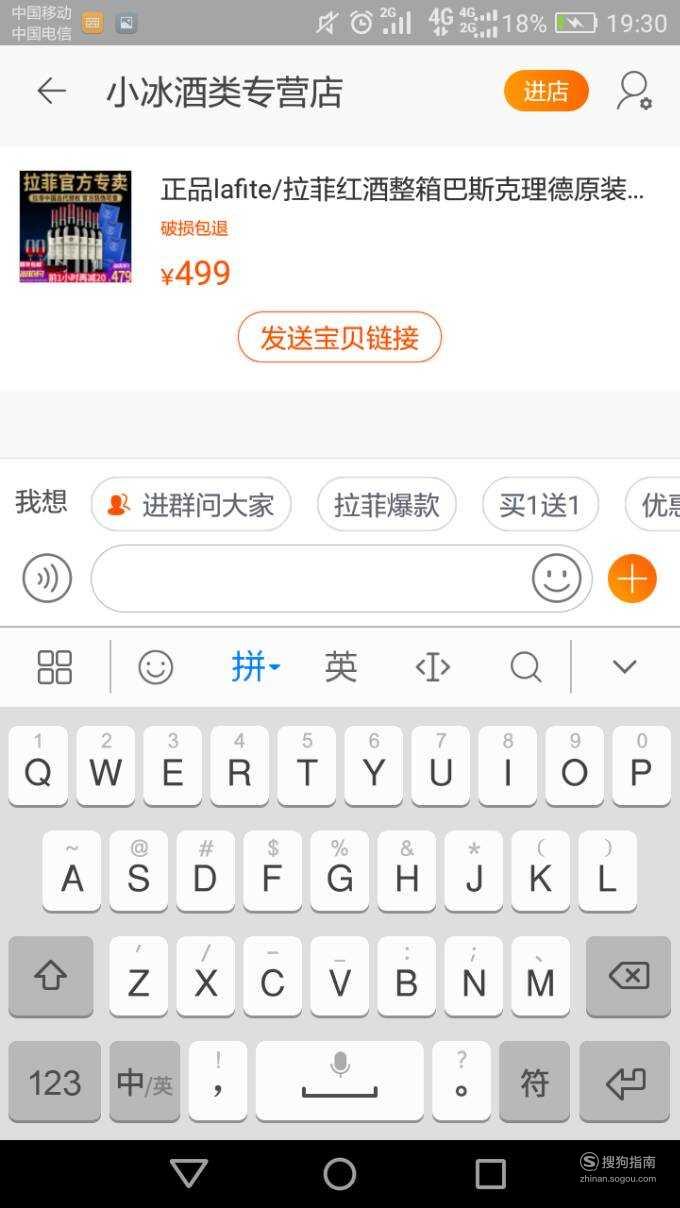Go back using the top-left arrow

pos(51,91)
